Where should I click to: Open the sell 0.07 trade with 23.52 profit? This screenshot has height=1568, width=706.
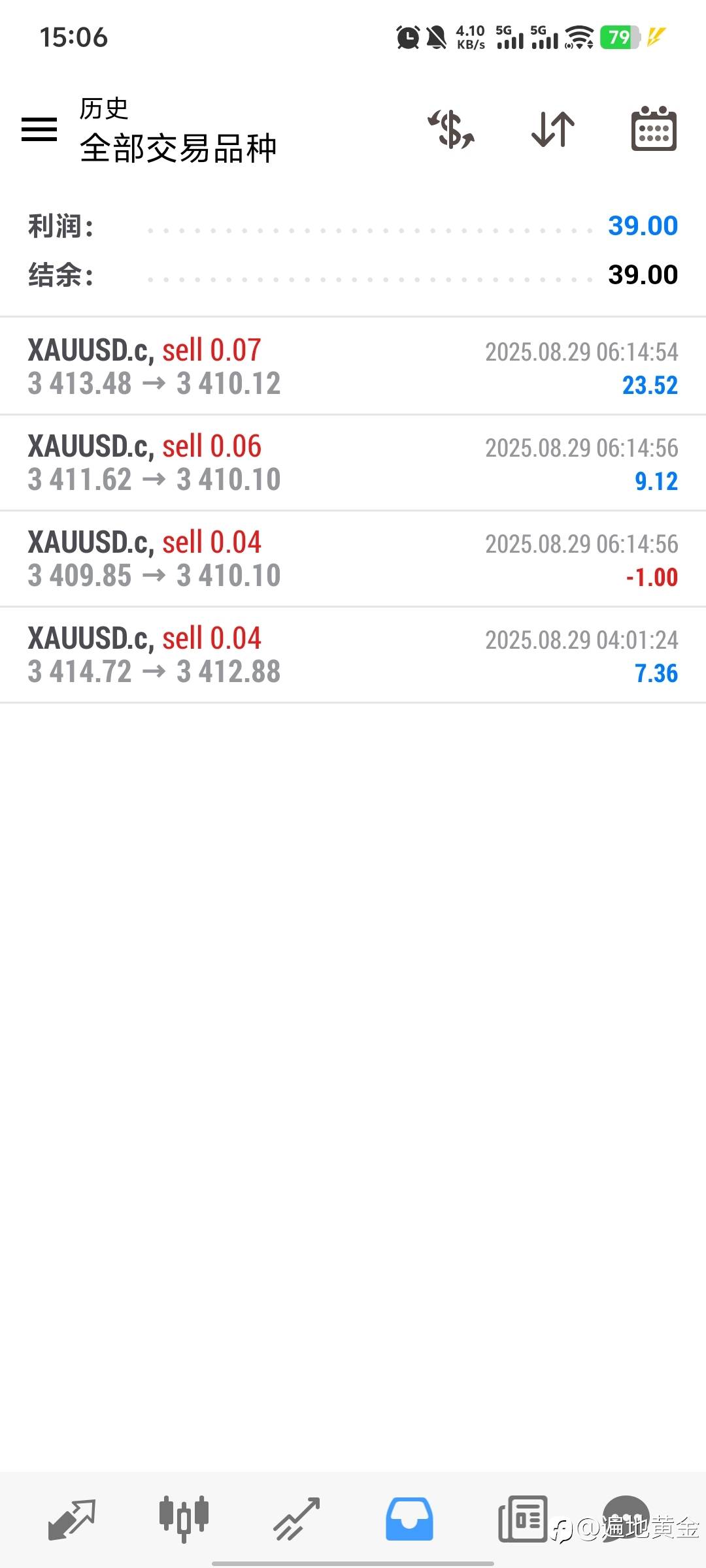(353, 367)
